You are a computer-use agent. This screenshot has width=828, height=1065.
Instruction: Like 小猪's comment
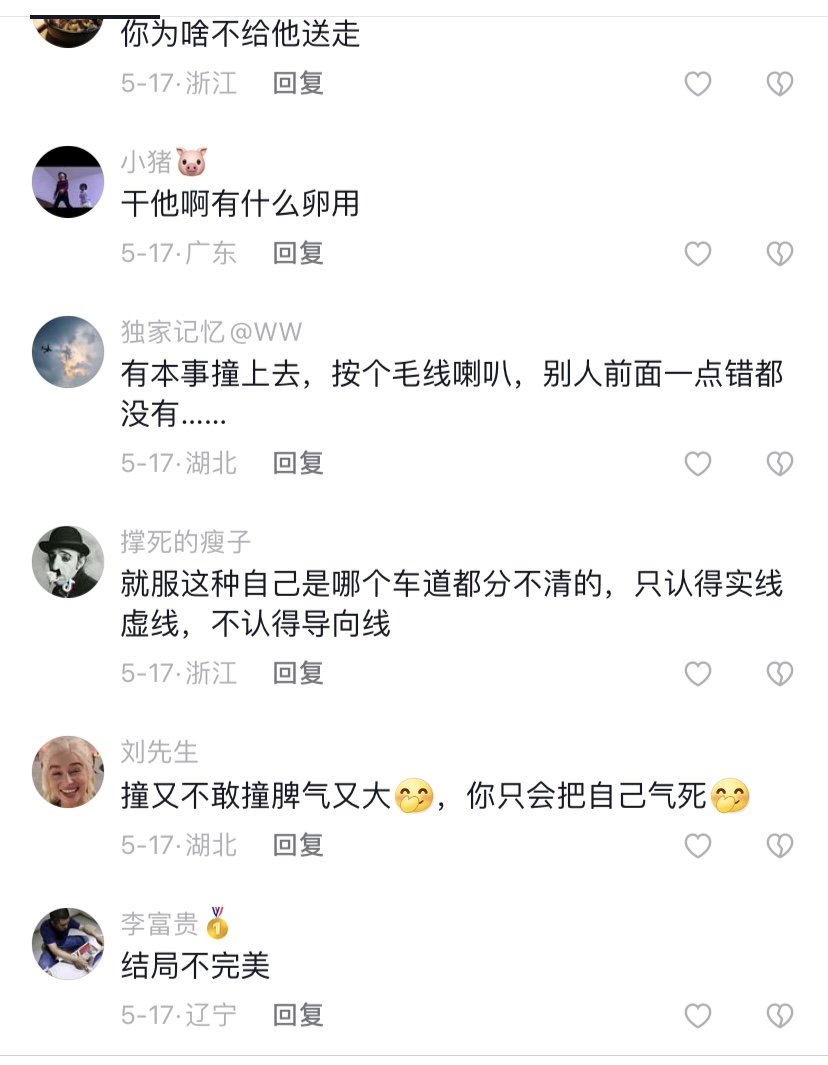(697, 254)
